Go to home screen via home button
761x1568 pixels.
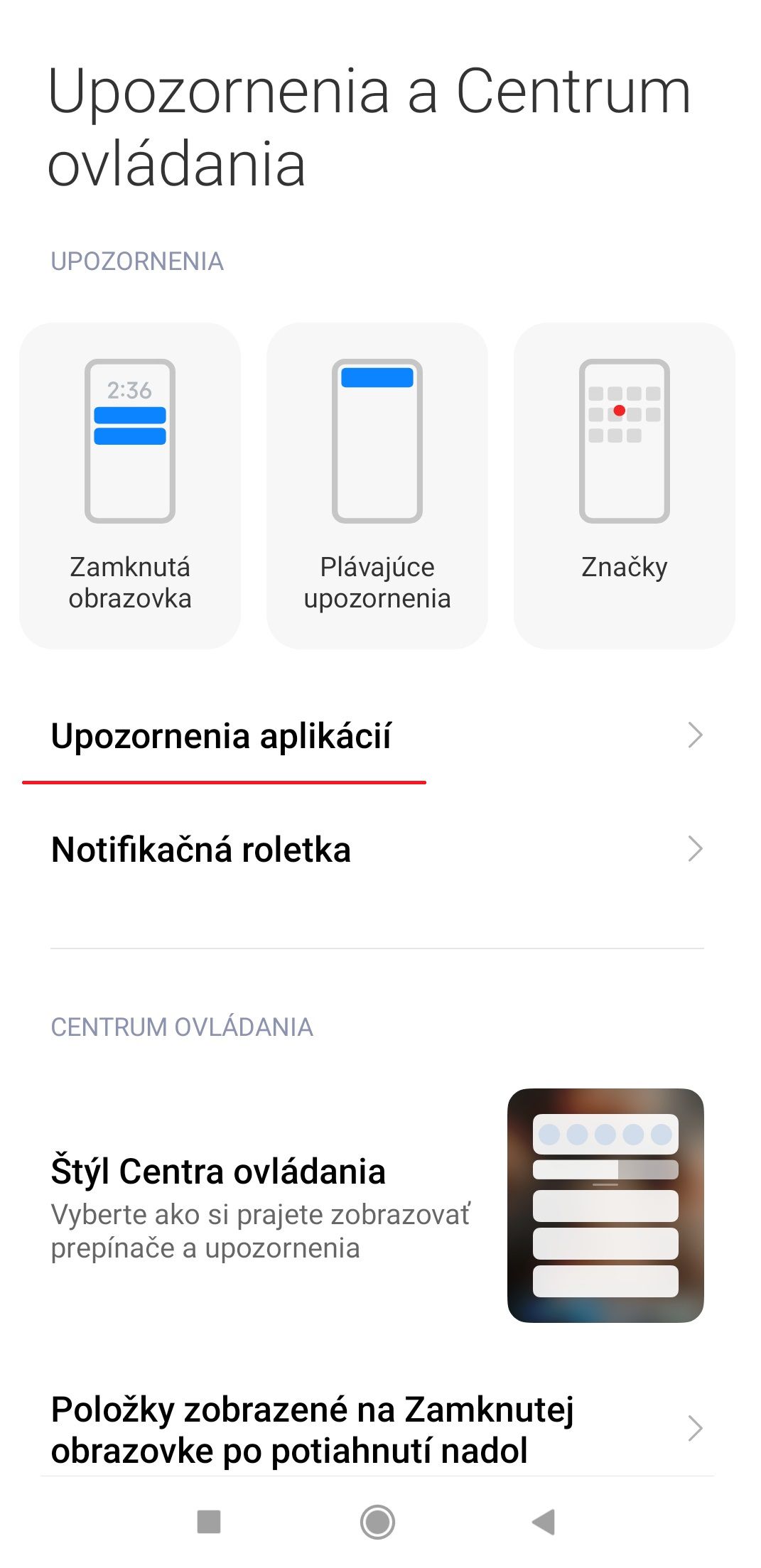click(x=377, y=1522)
